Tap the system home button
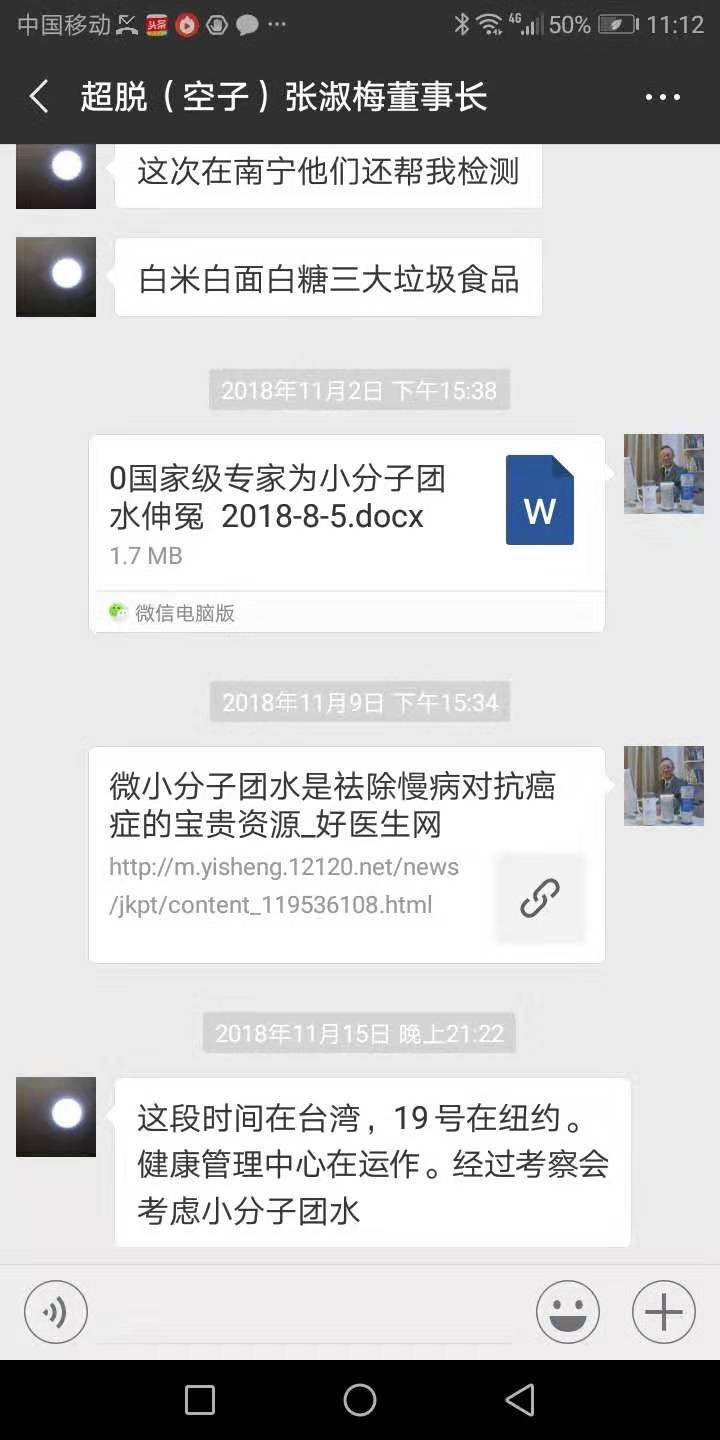 pos(360,1400)
